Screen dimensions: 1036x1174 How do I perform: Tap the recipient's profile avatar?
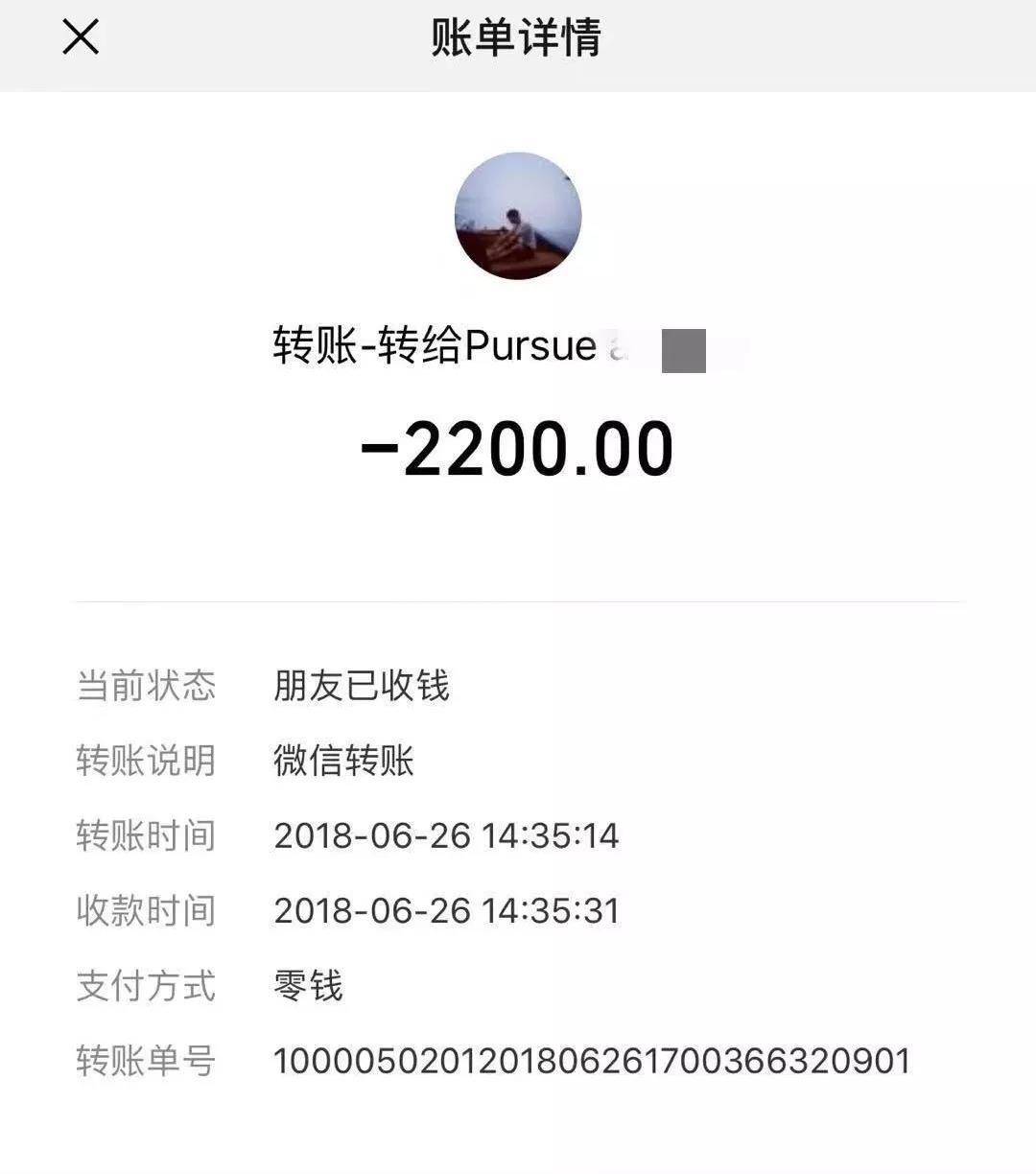coord(518,216)
